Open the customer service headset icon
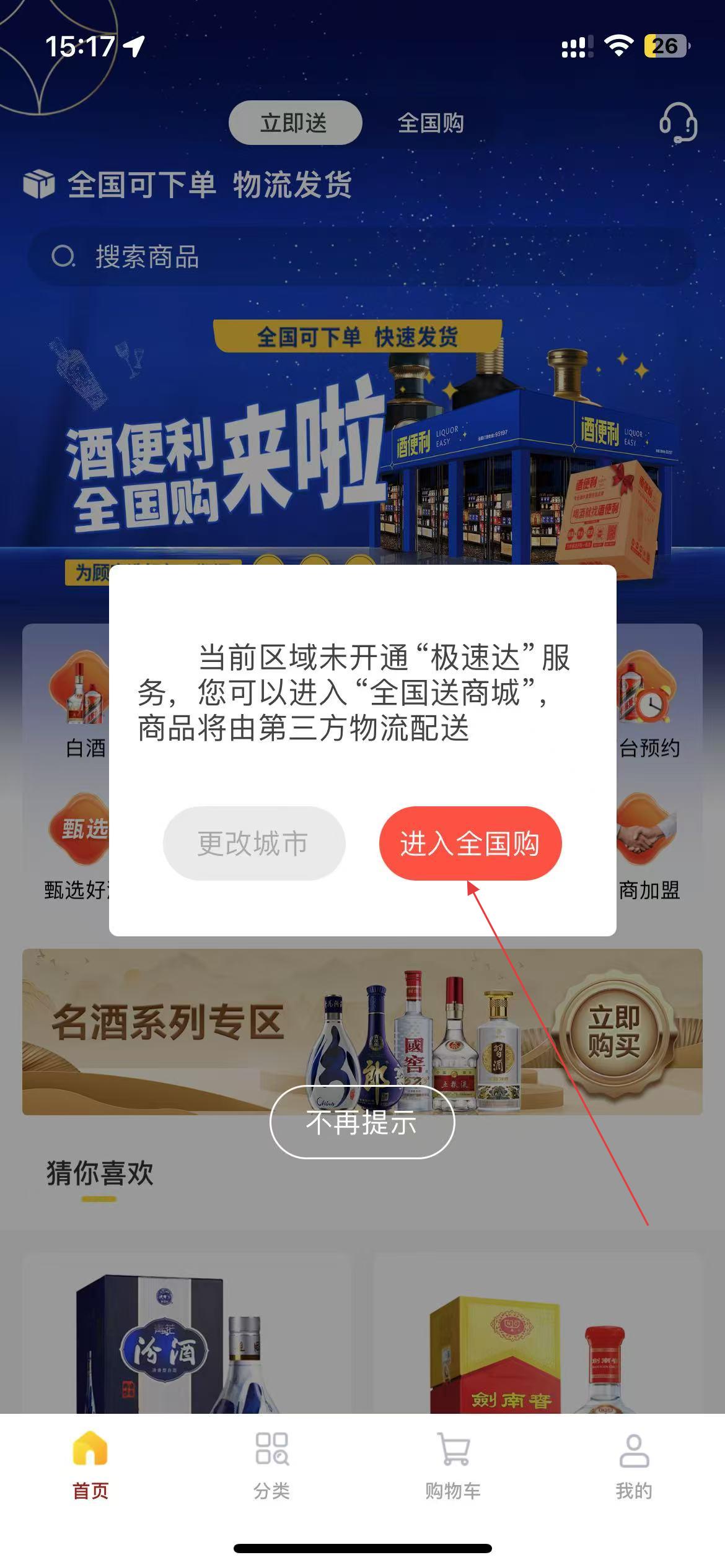Screen dimensions: 725x1568 pos(678,123)
